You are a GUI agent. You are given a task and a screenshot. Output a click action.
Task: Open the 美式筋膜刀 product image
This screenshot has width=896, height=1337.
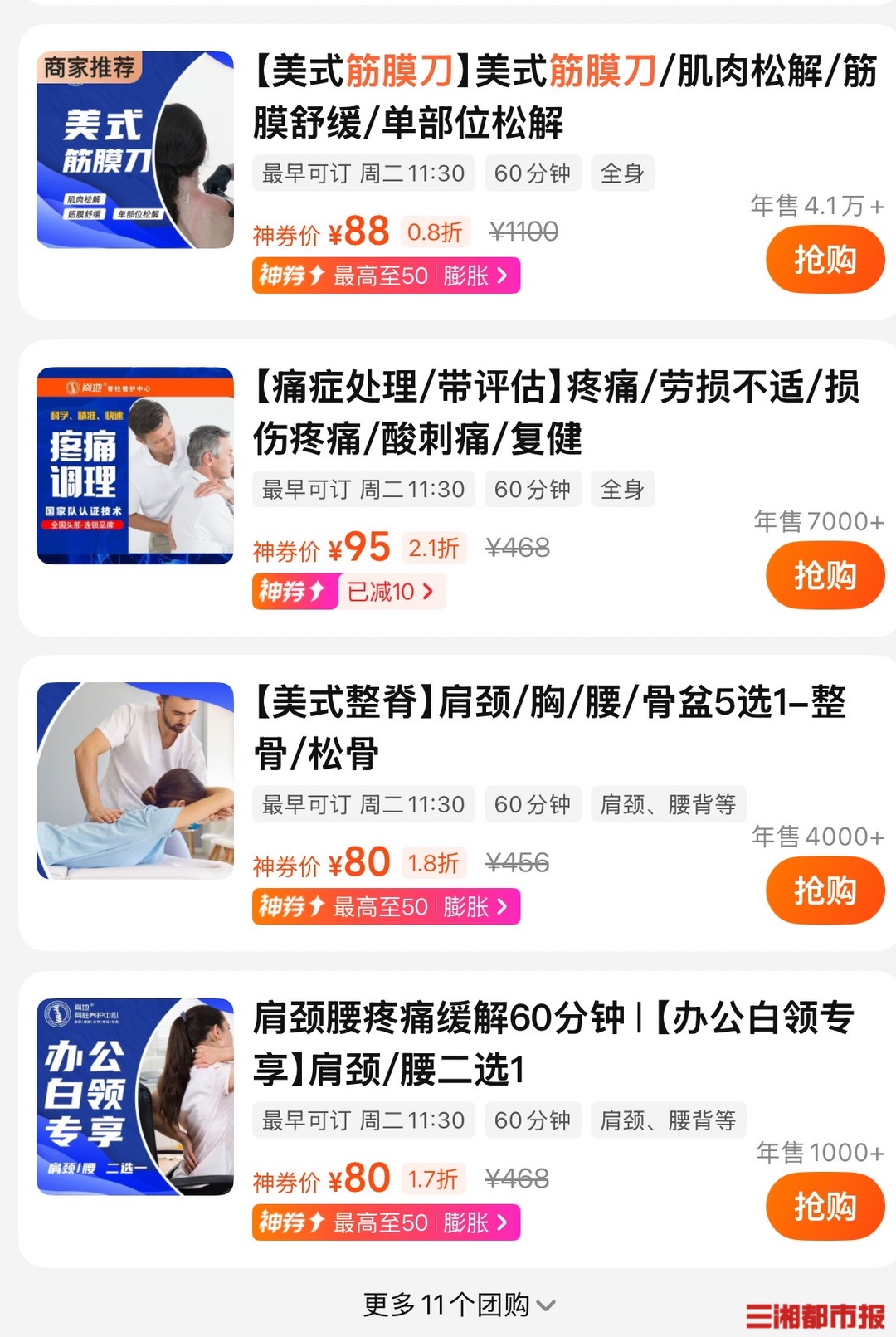coord(135,150)
